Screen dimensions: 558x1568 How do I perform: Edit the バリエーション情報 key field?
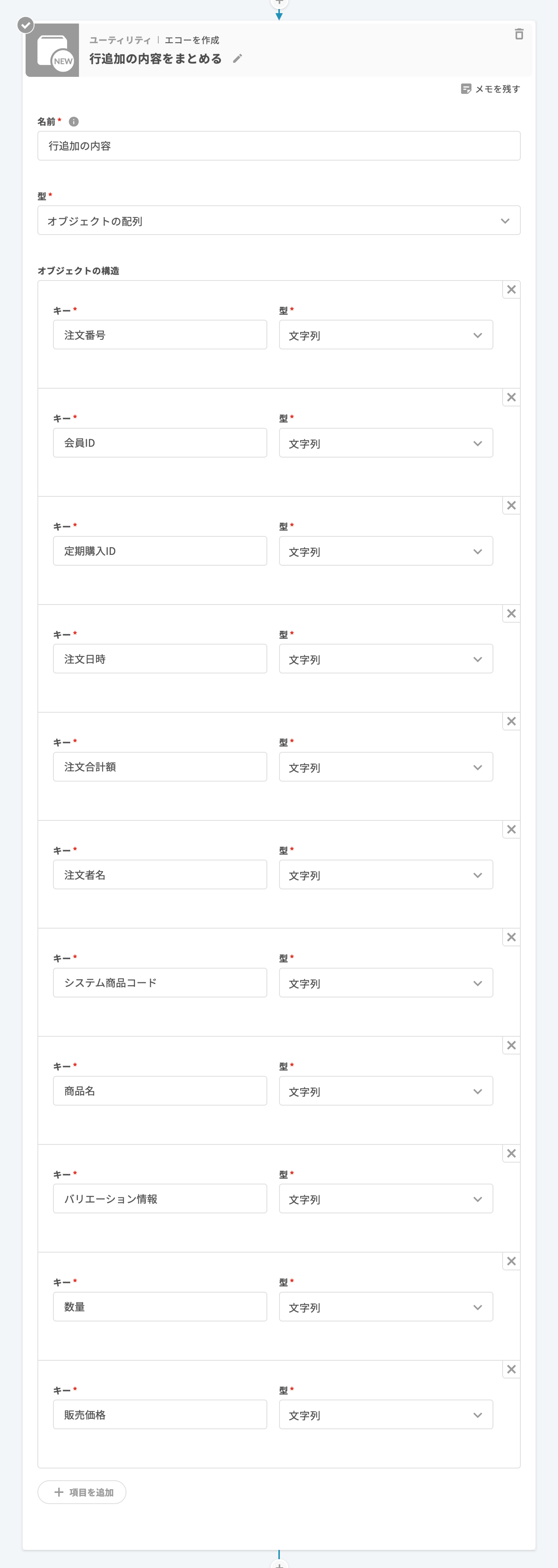[160, 1198]
